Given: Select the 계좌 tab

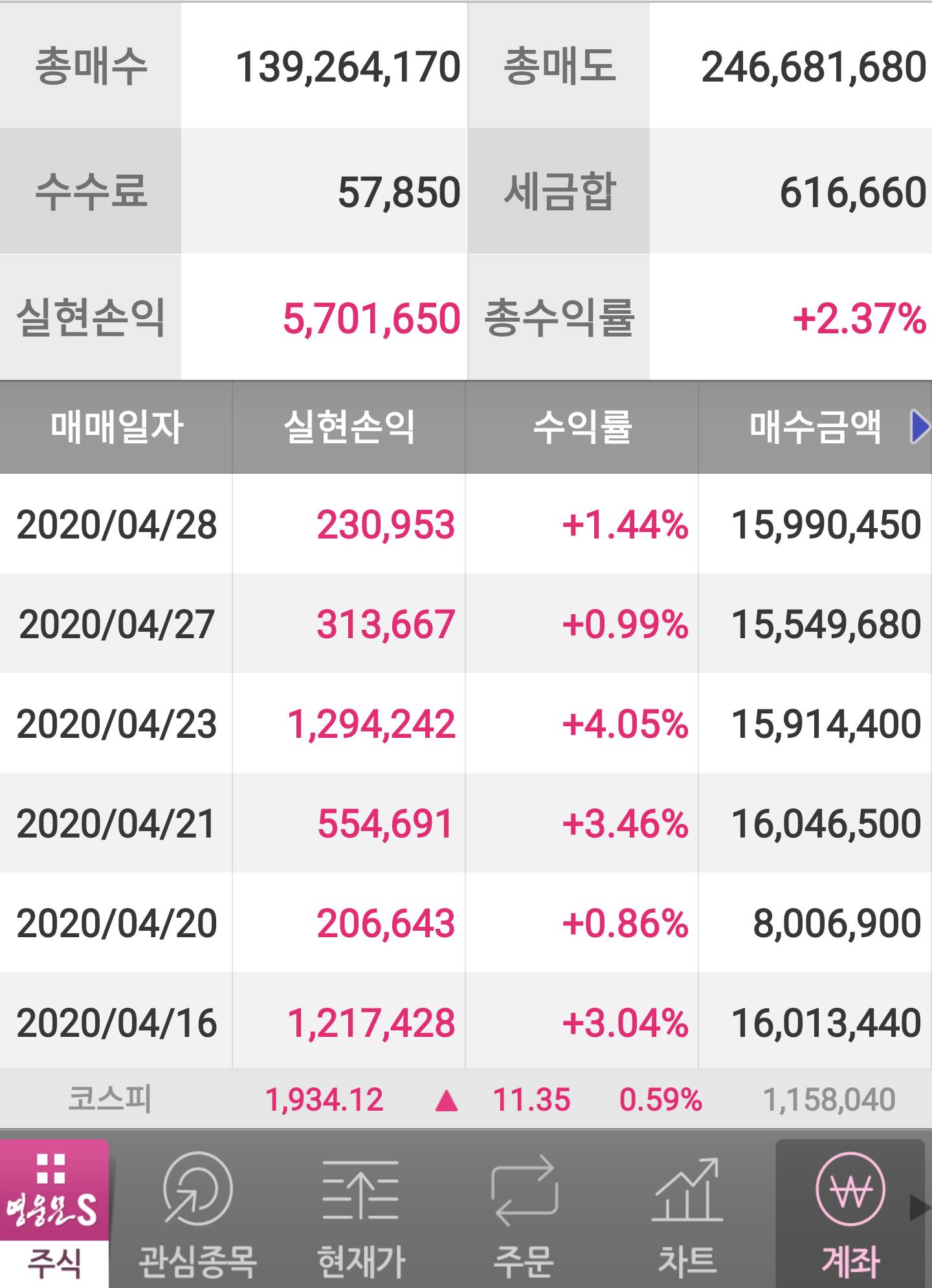Looking at the screenshot, I should pyautogui.click(x=850, y=1214).
